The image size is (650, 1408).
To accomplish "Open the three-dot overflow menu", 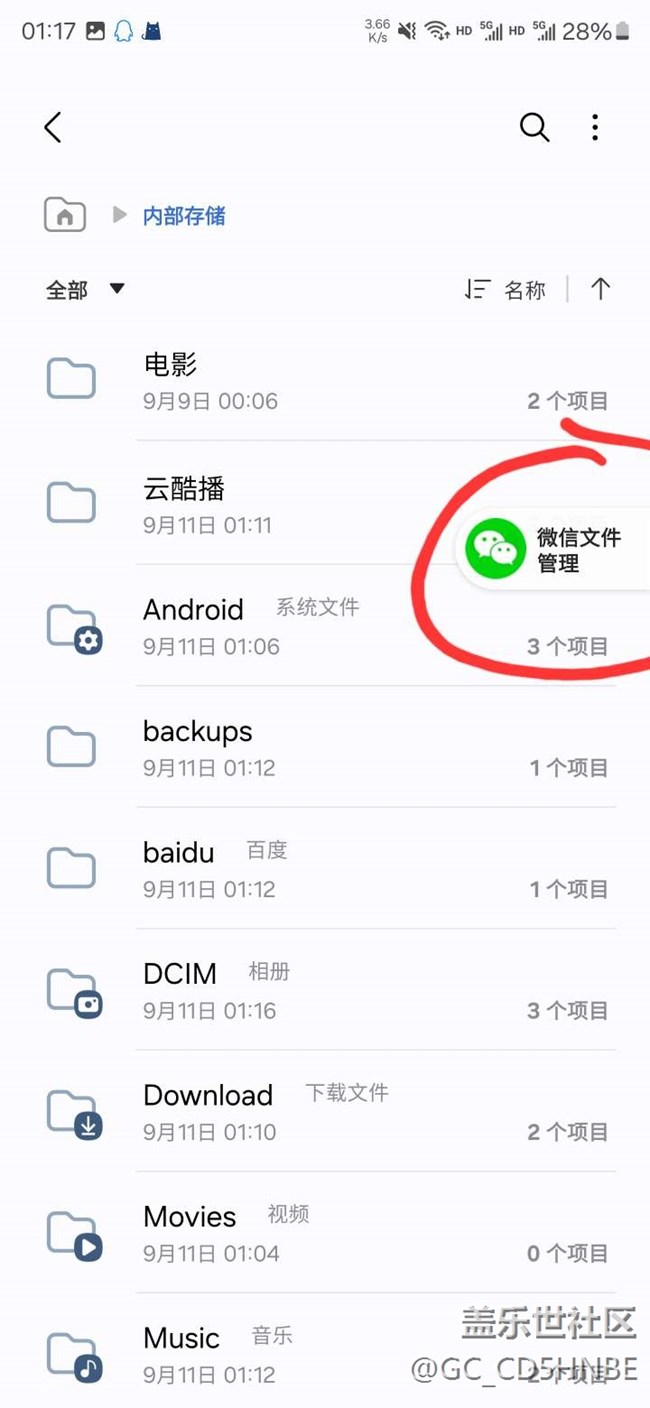I will coord(595,127).
